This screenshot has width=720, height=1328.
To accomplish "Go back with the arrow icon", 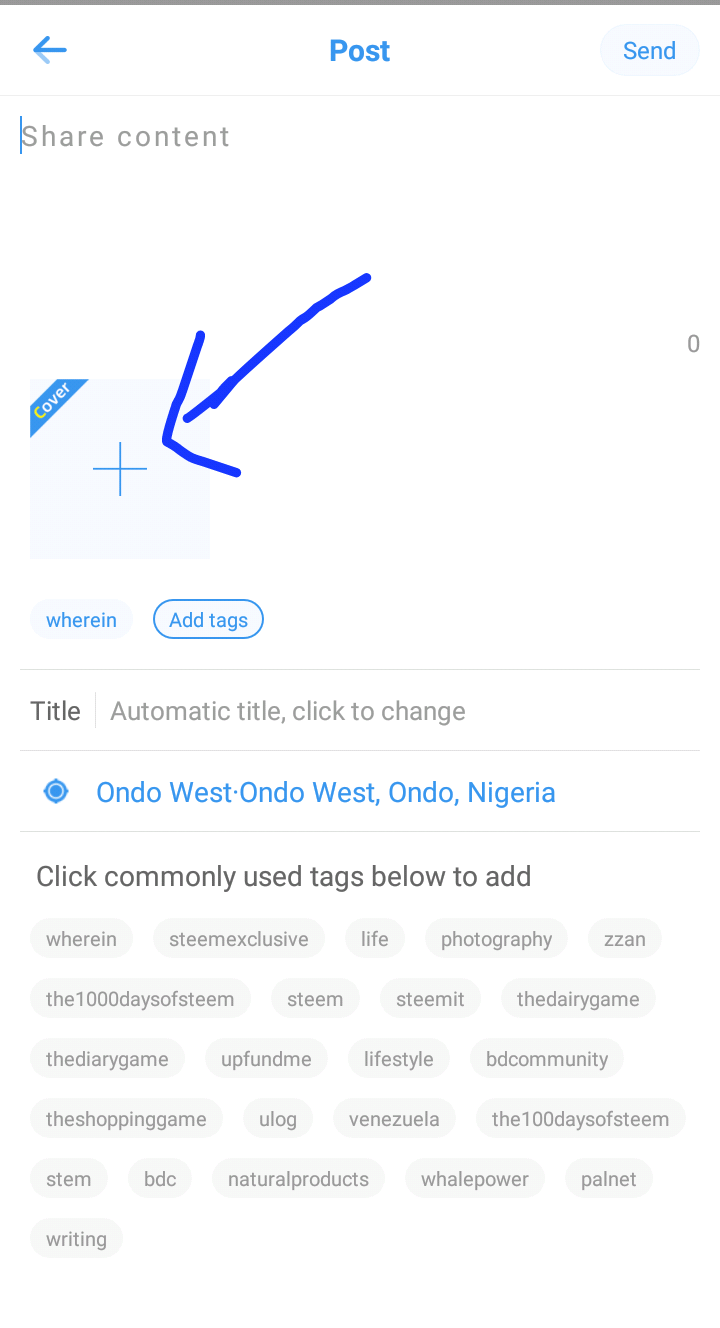I will point(49,50).
